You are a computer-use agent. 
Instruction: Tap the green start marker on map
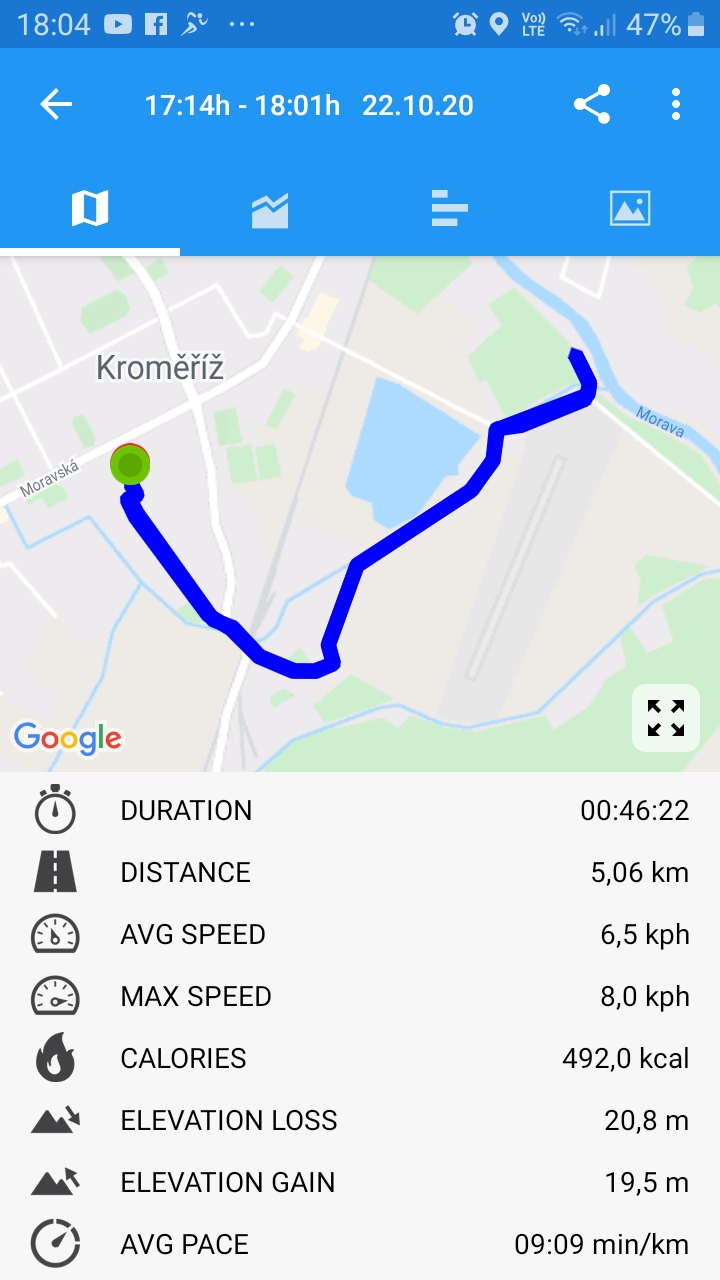(x=130, y=465)
